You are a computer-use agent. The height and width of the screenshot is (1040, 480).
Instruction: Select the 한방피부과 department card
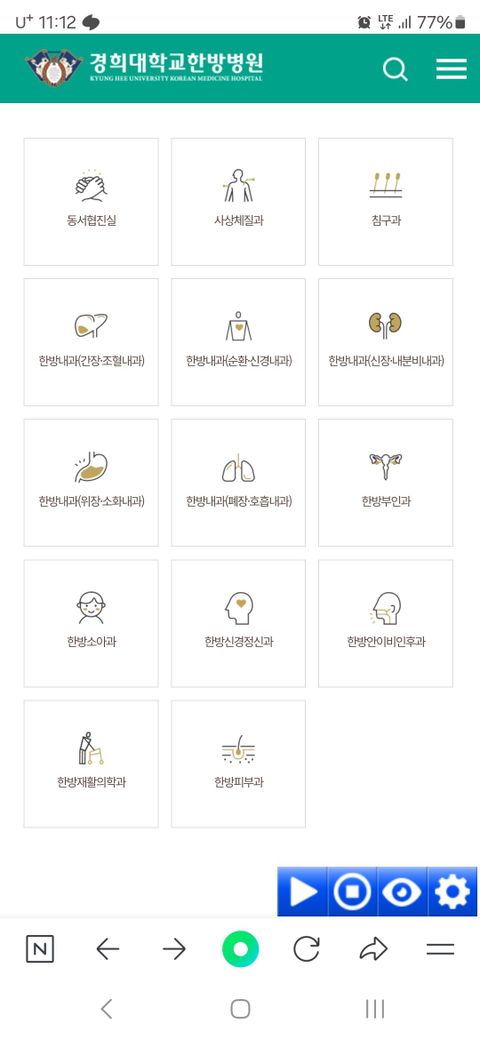tap(238, 764)
